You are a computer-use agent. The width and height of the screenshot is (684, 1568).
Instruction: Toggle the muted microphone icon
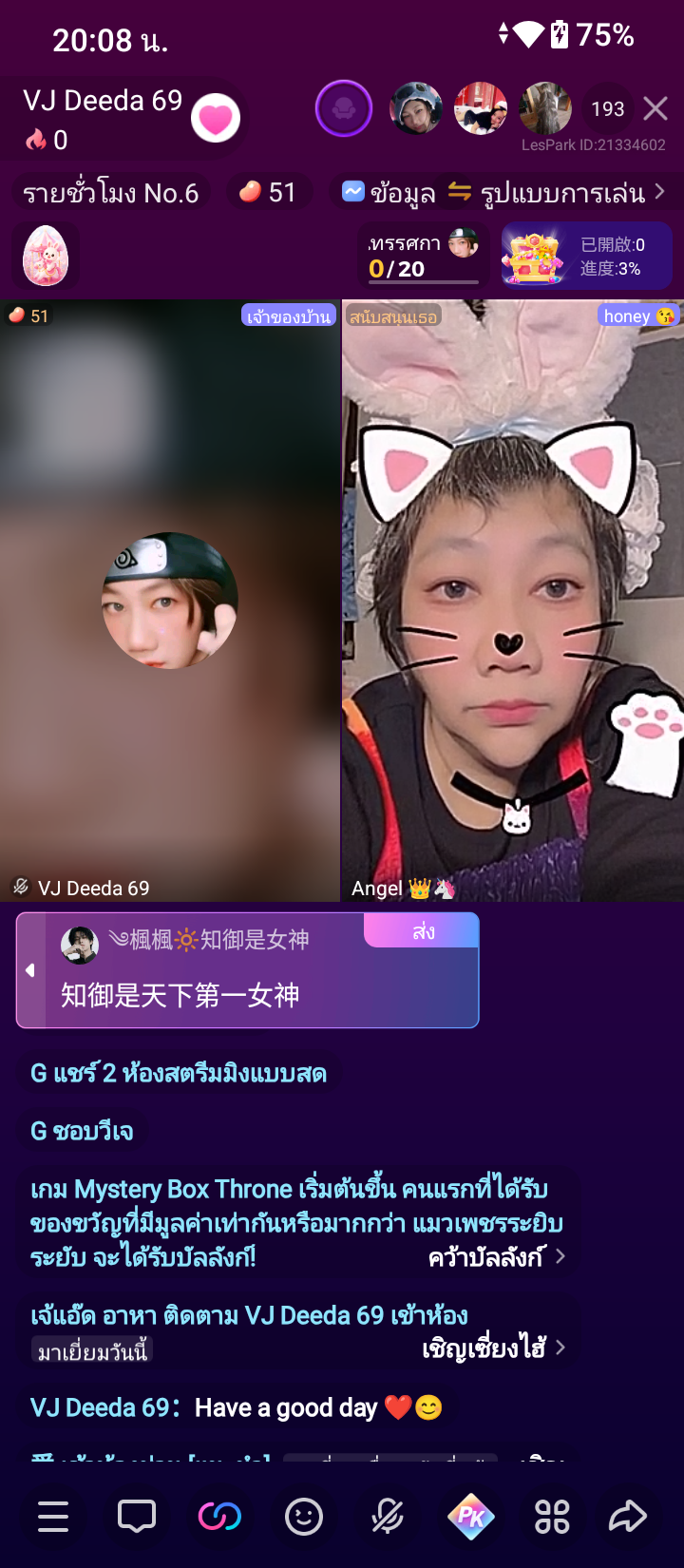pos(388,1516)
